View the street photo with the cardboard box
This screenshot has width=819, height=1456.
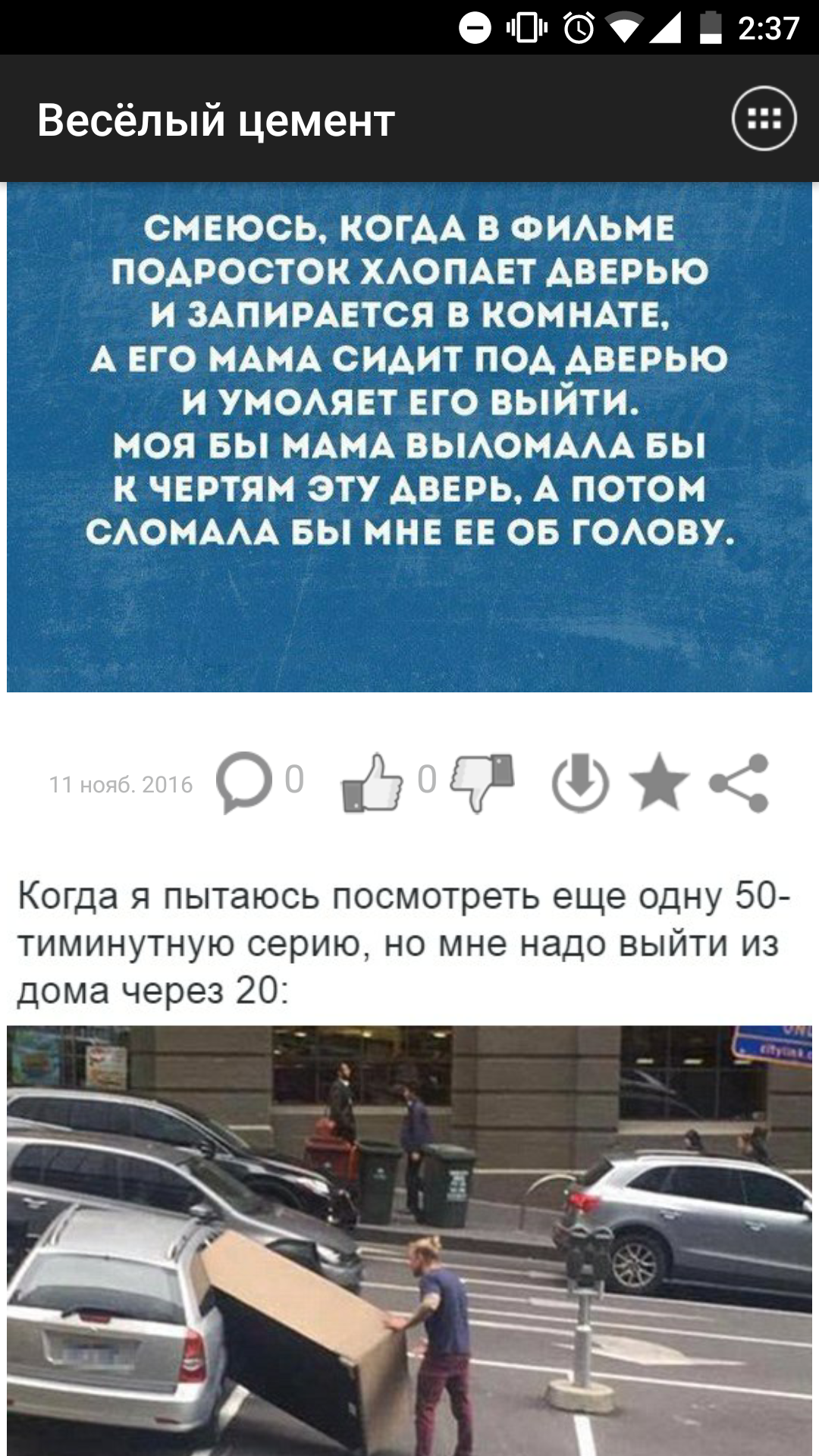[409, 1241]
